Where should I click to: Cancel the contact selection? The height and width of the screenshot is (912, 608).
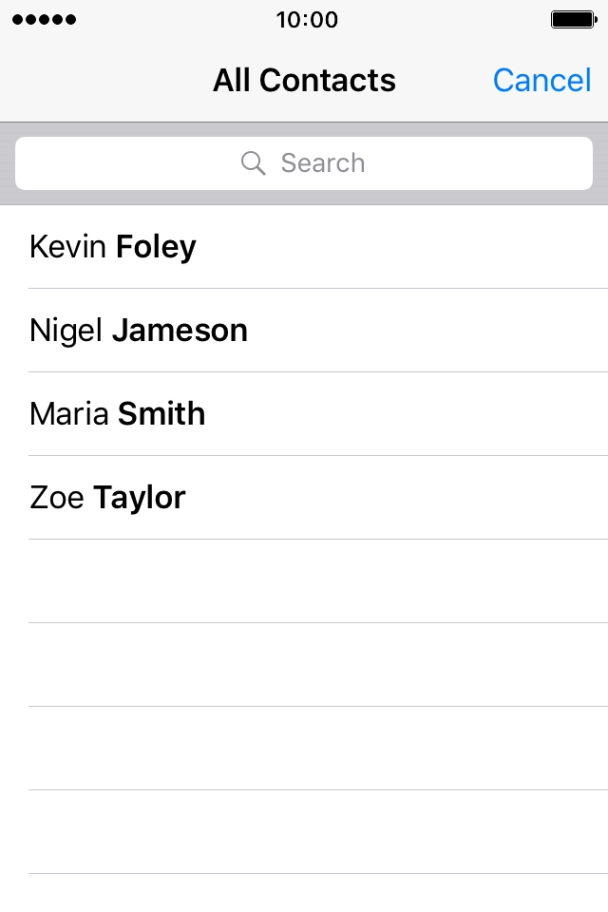541,80
